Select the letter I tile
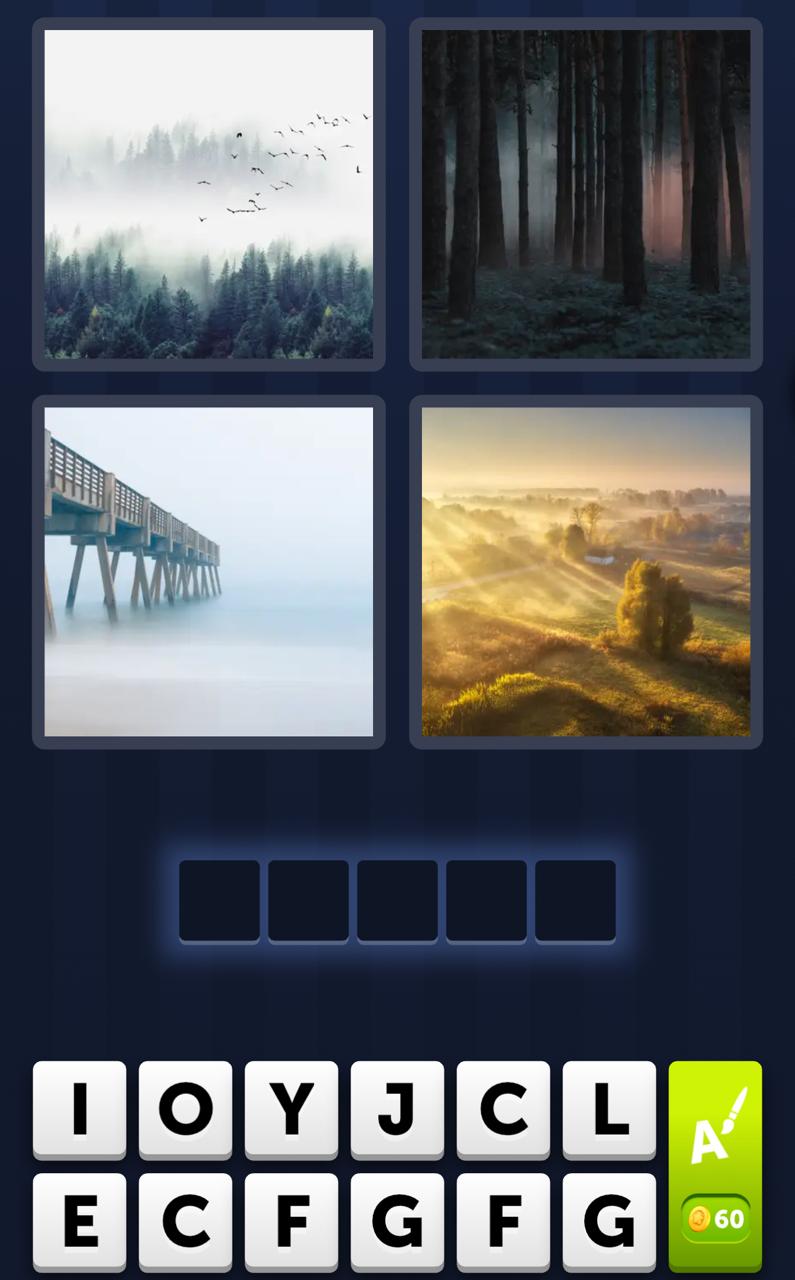This screenshot has width=795, height=1280. click(x=80, y=1109)
